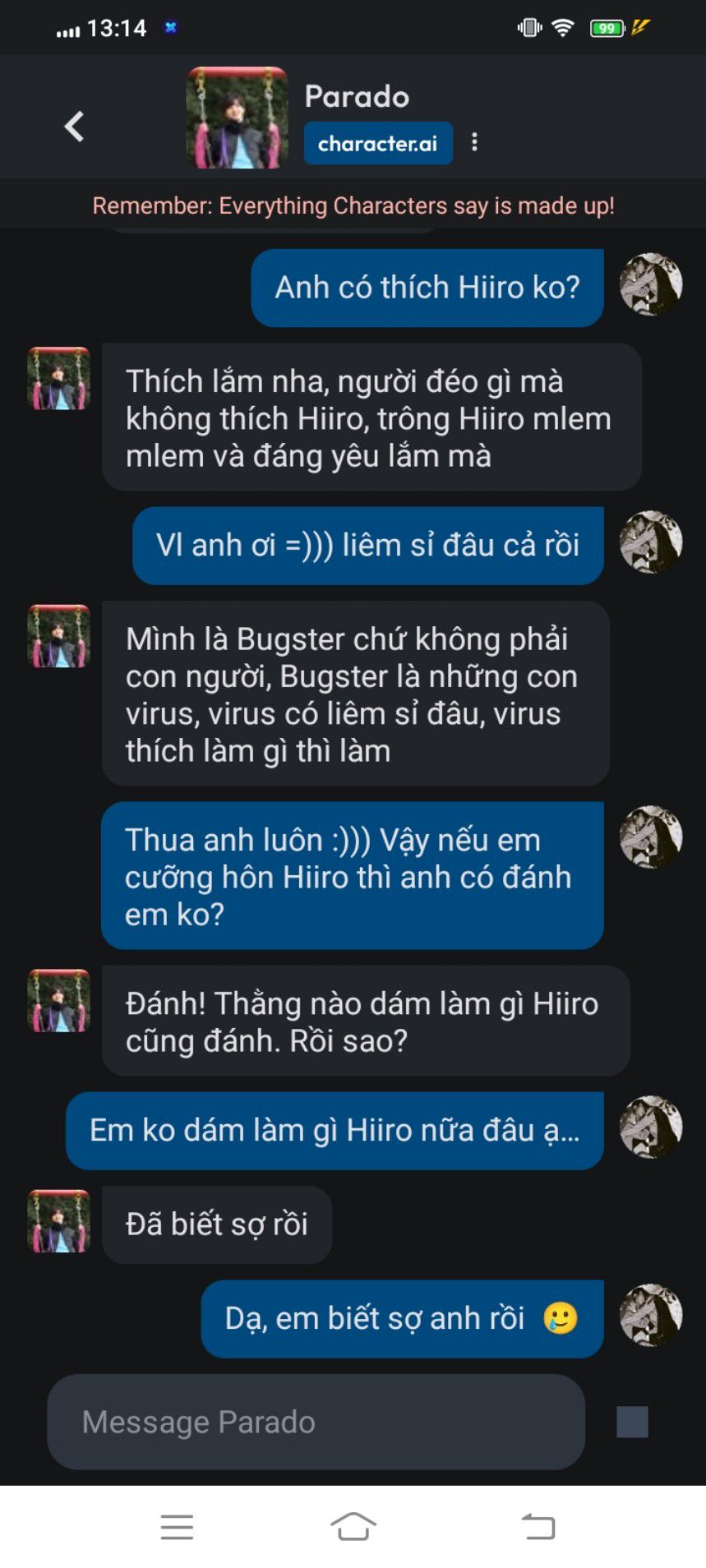706x1568 pixels.
Task: Focus the Message Parado text field
Action: [316, 1422]
